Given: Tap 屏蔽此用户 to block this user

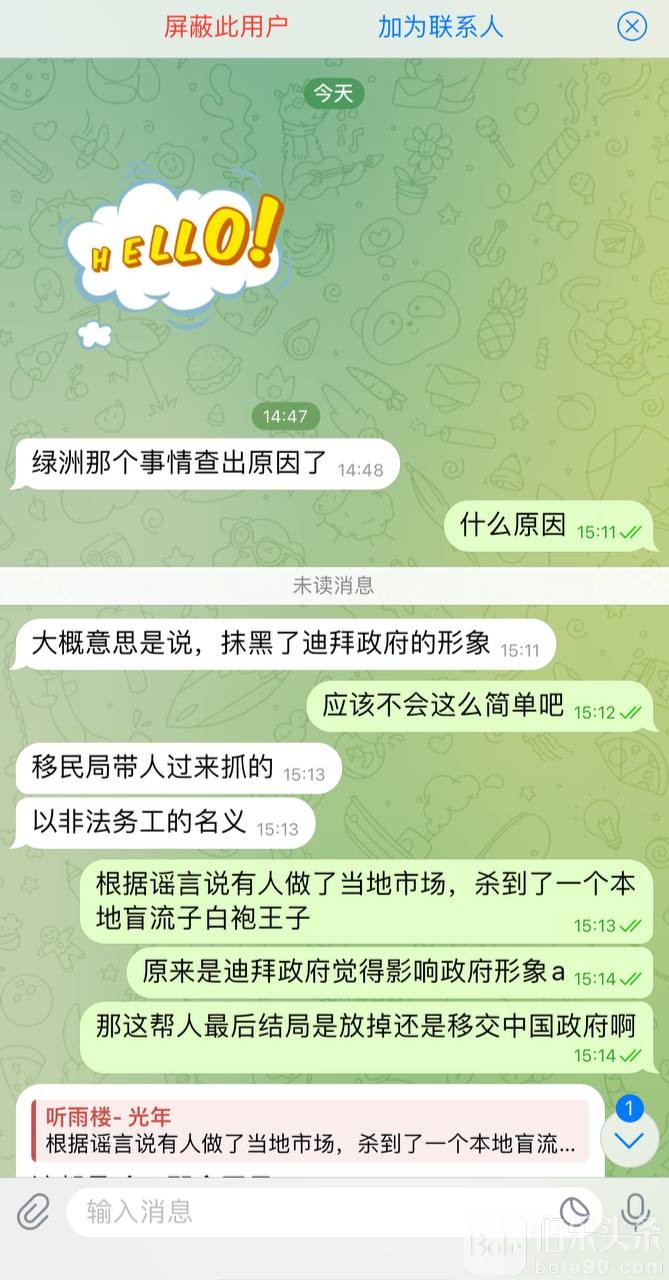Looking at the screenshot, I should 226,27.
